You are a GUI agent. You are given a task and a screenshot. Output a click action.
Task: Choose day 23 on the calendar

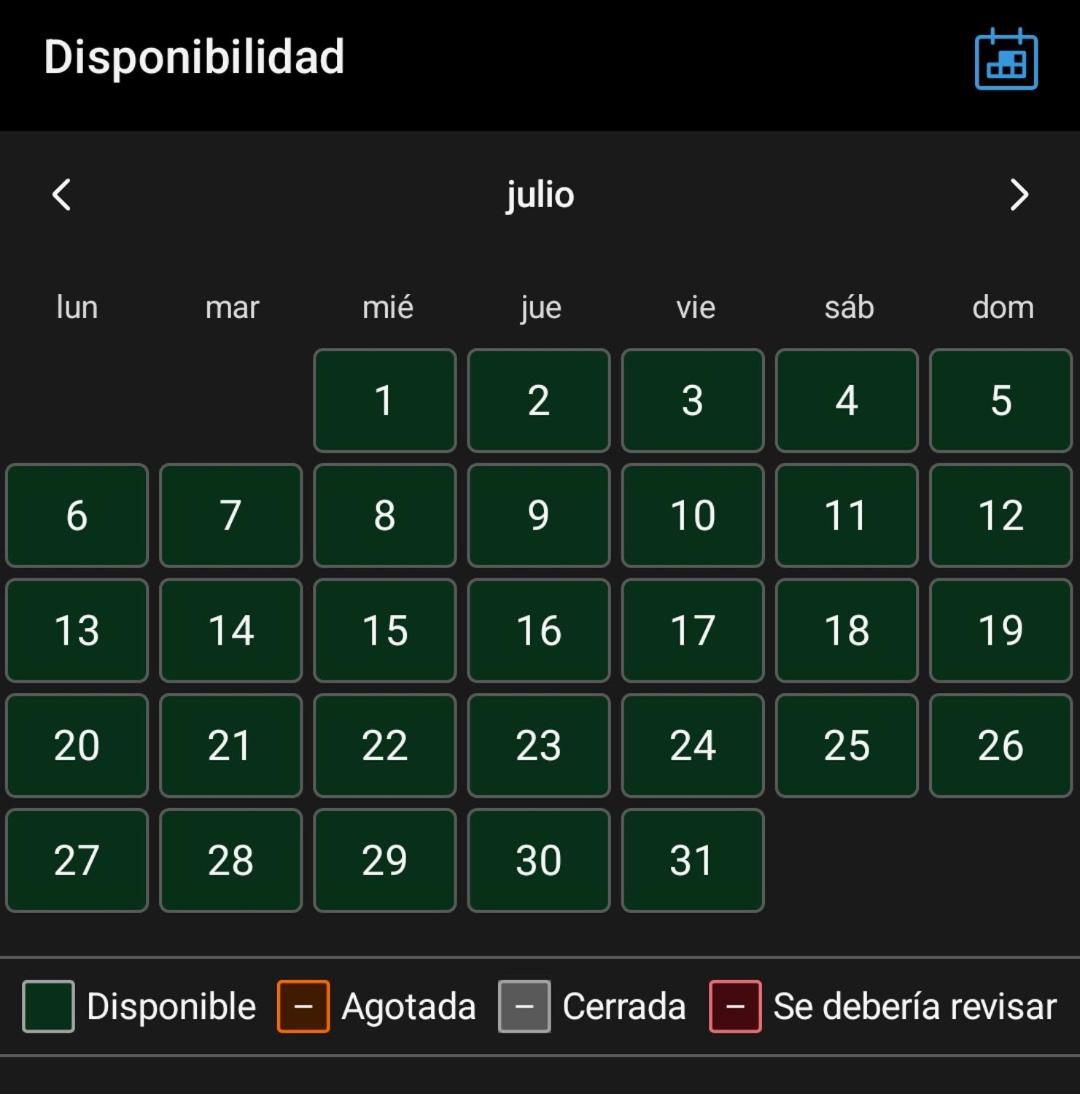pyautogui.click(x=539, y=745)
